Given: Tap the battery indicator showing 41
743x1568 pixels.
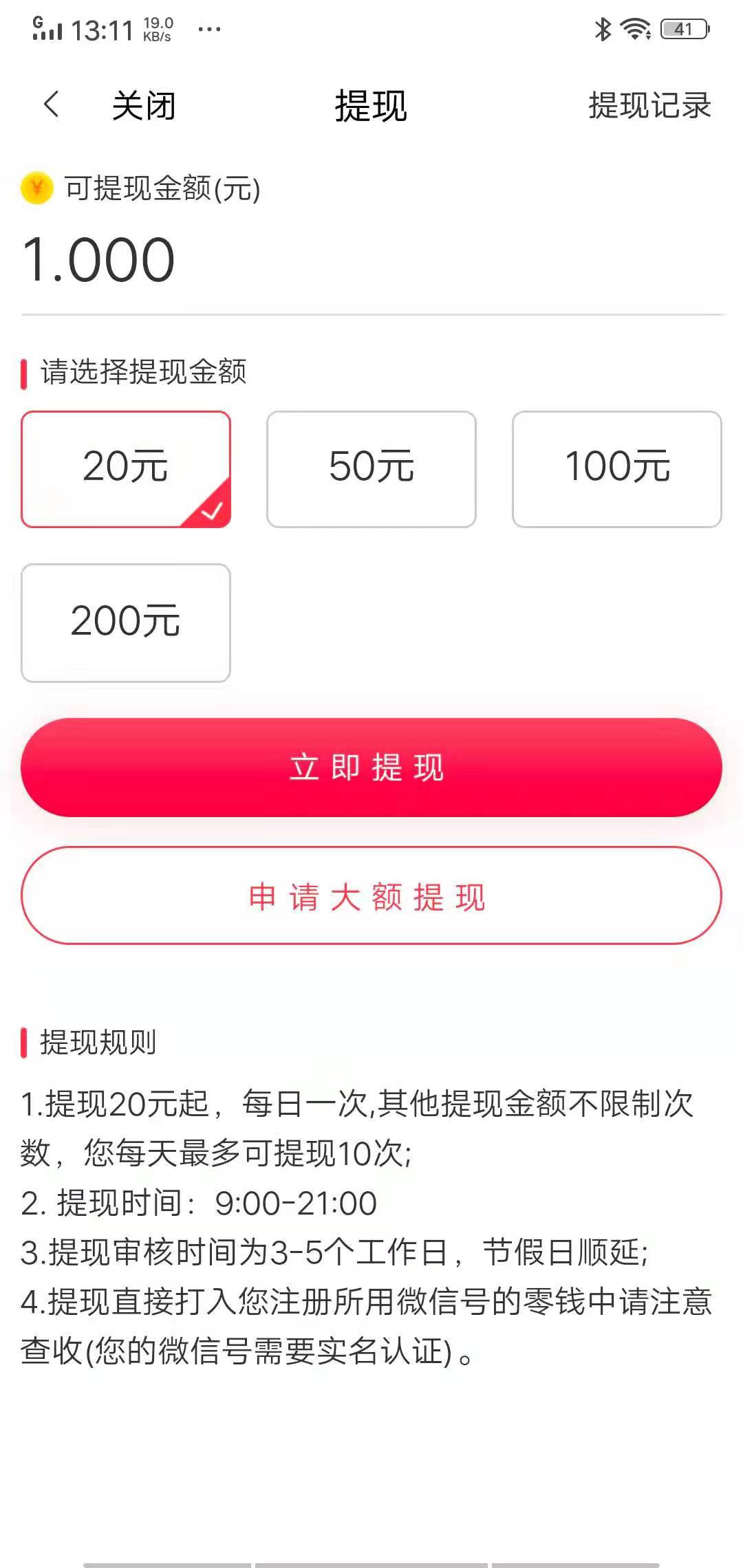Looking at the screenshot, I should [x=680, y=29].
